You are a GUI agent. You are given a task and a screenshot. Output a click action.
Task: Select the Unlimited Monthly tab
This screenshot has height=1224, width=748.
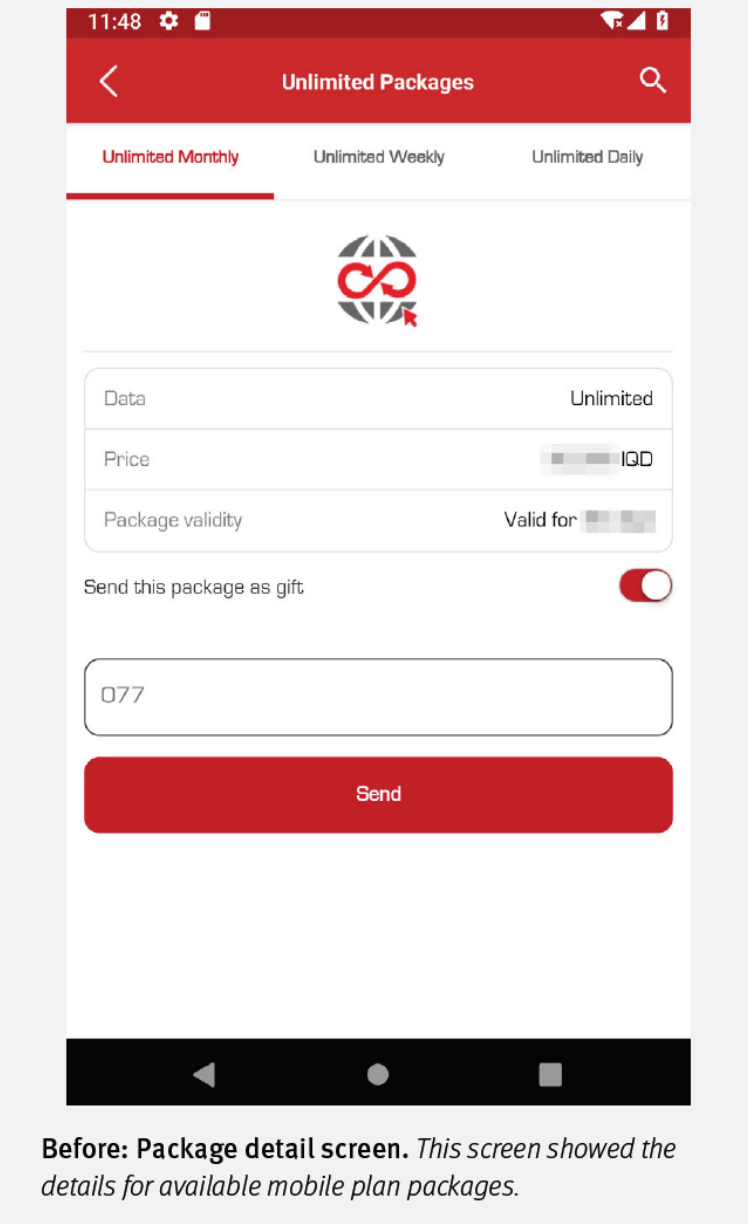(170, 157)
